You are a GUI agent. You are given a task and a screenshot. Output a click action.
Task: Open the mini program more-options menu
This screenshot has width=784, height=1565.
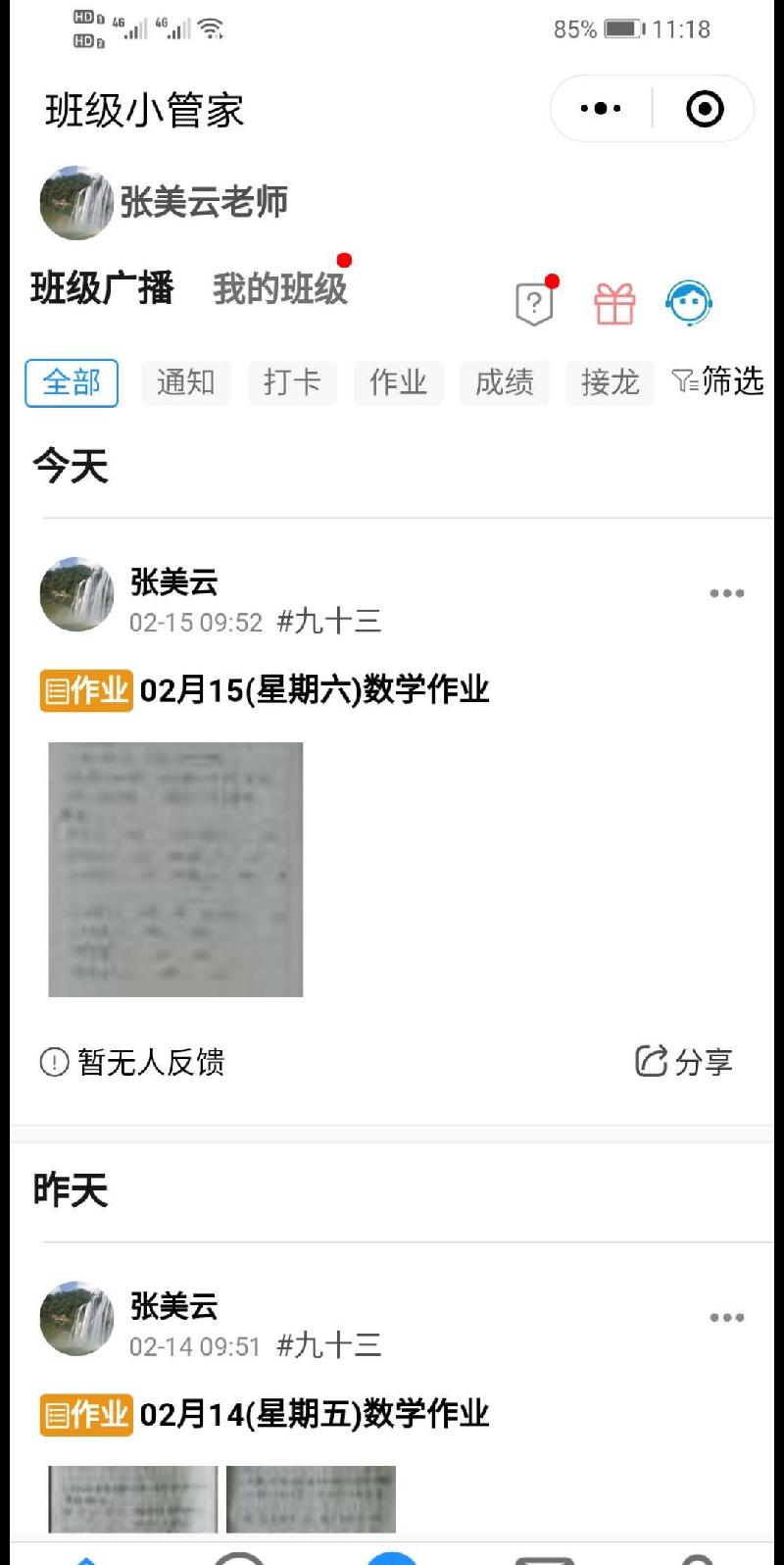601,109
